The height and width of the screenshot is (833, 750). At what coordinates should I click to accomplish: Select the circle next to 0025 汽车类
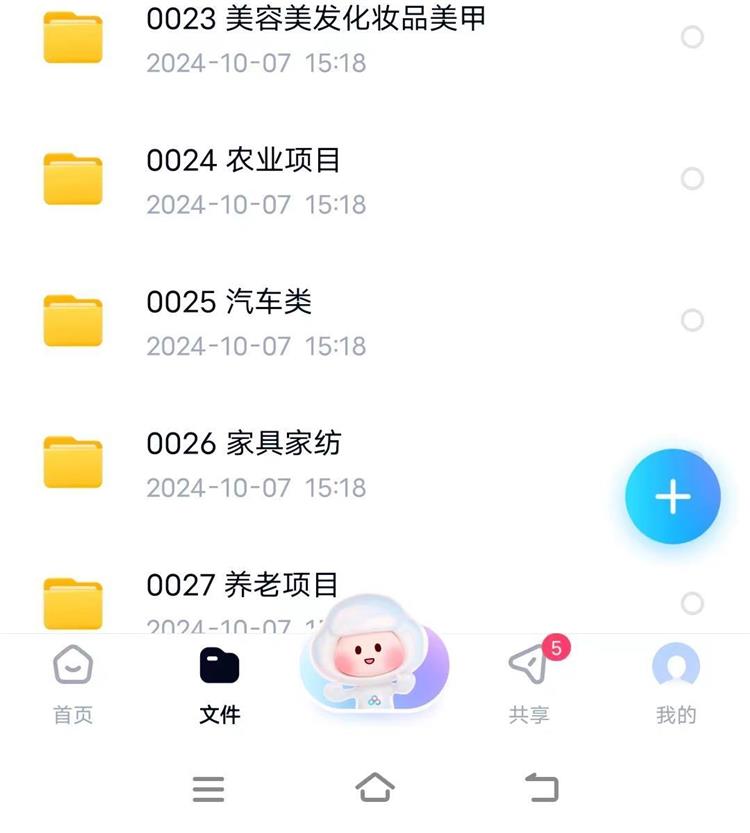691,320
